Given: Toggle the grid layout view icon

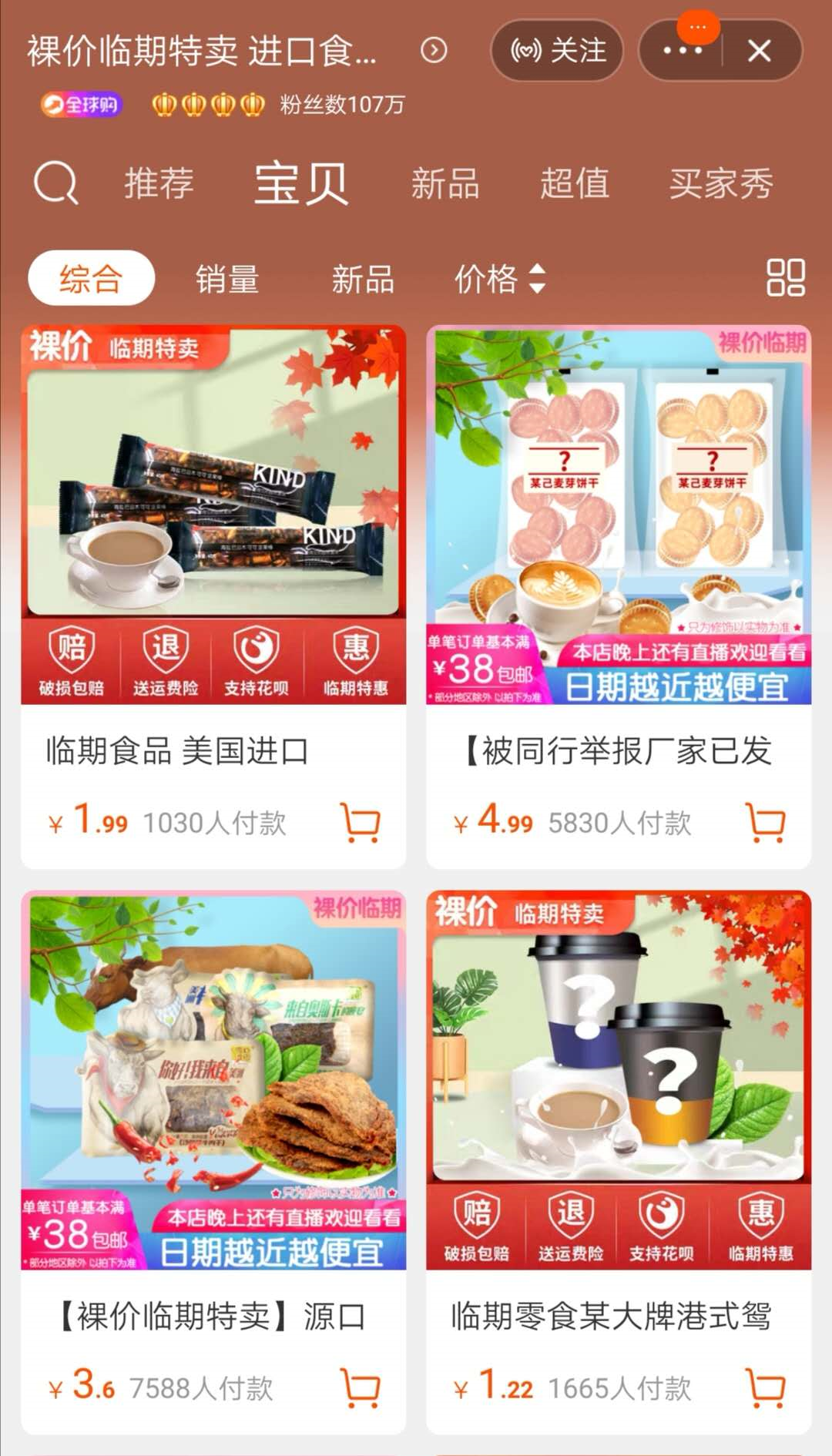Looking at the screenshot, I should [785, 277].
